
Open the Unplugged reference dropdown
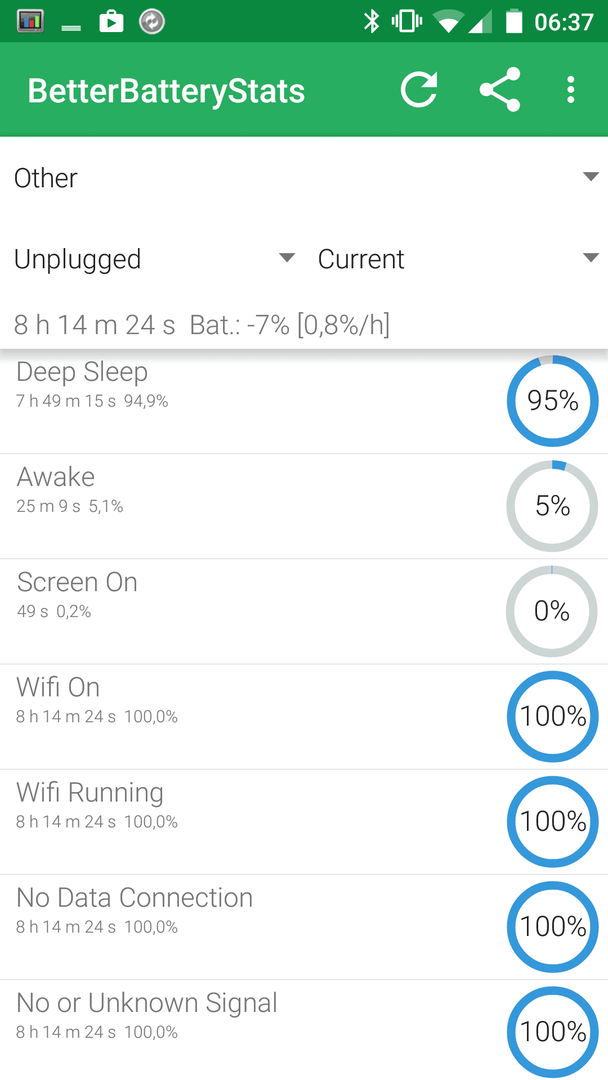pyautogui.click(x=154, y=259)
